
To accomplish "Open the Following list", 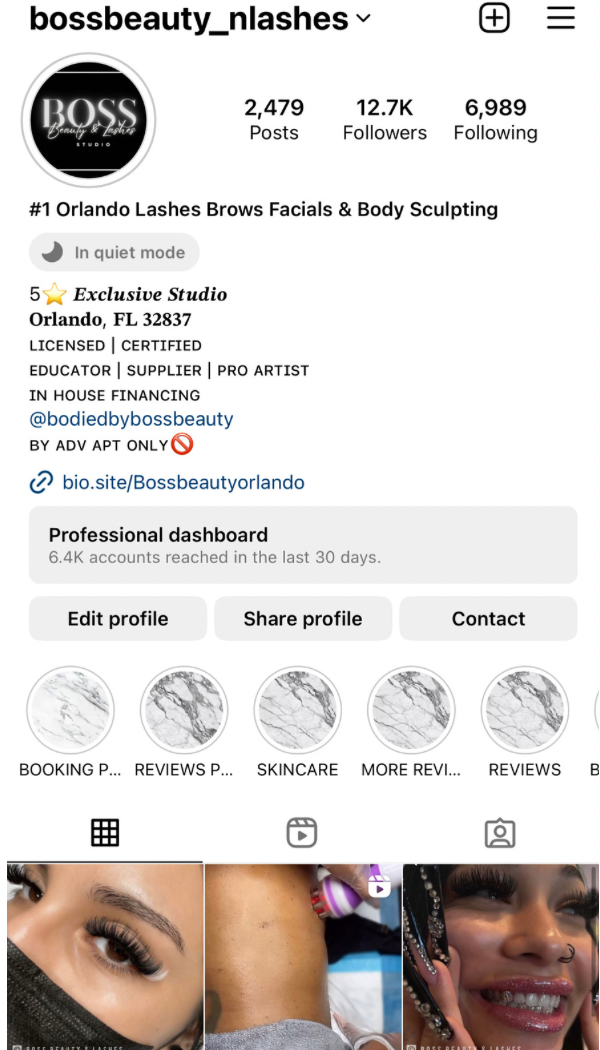I will (495, 120).
